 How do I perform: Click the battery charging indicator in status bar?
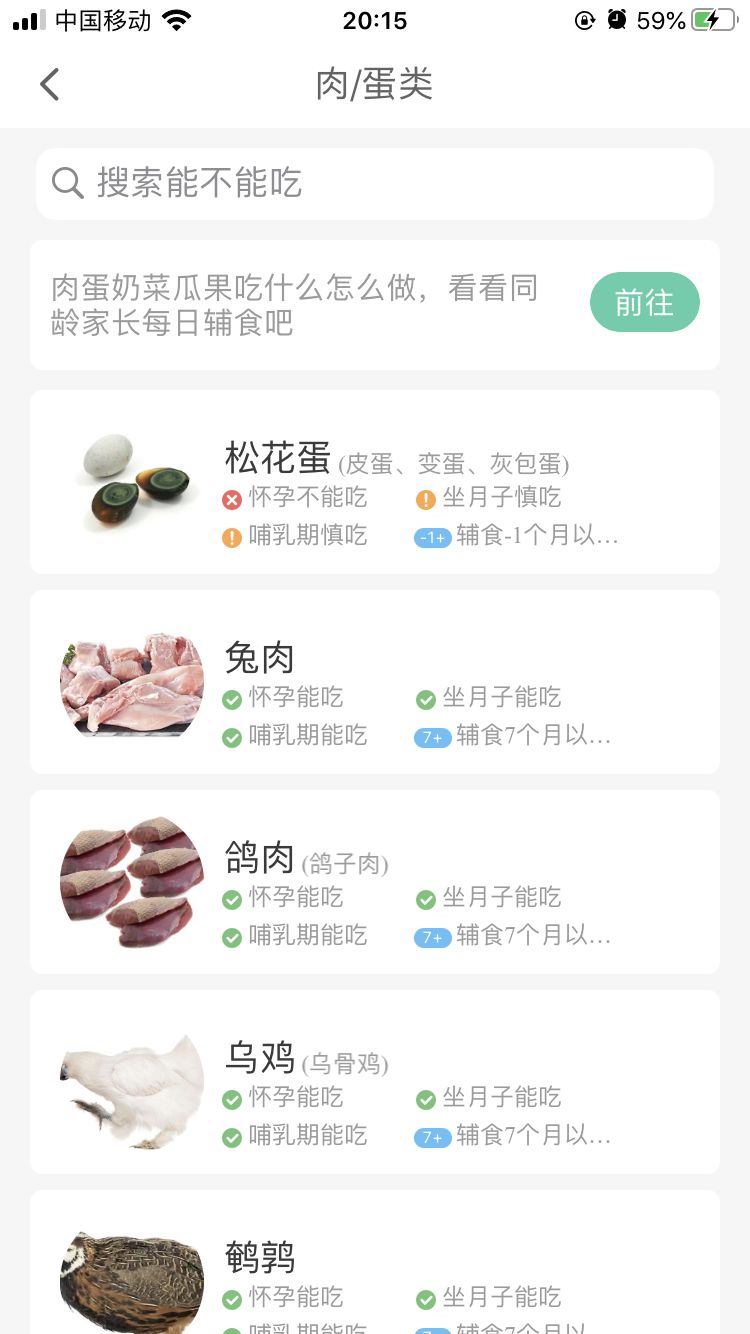713,19
